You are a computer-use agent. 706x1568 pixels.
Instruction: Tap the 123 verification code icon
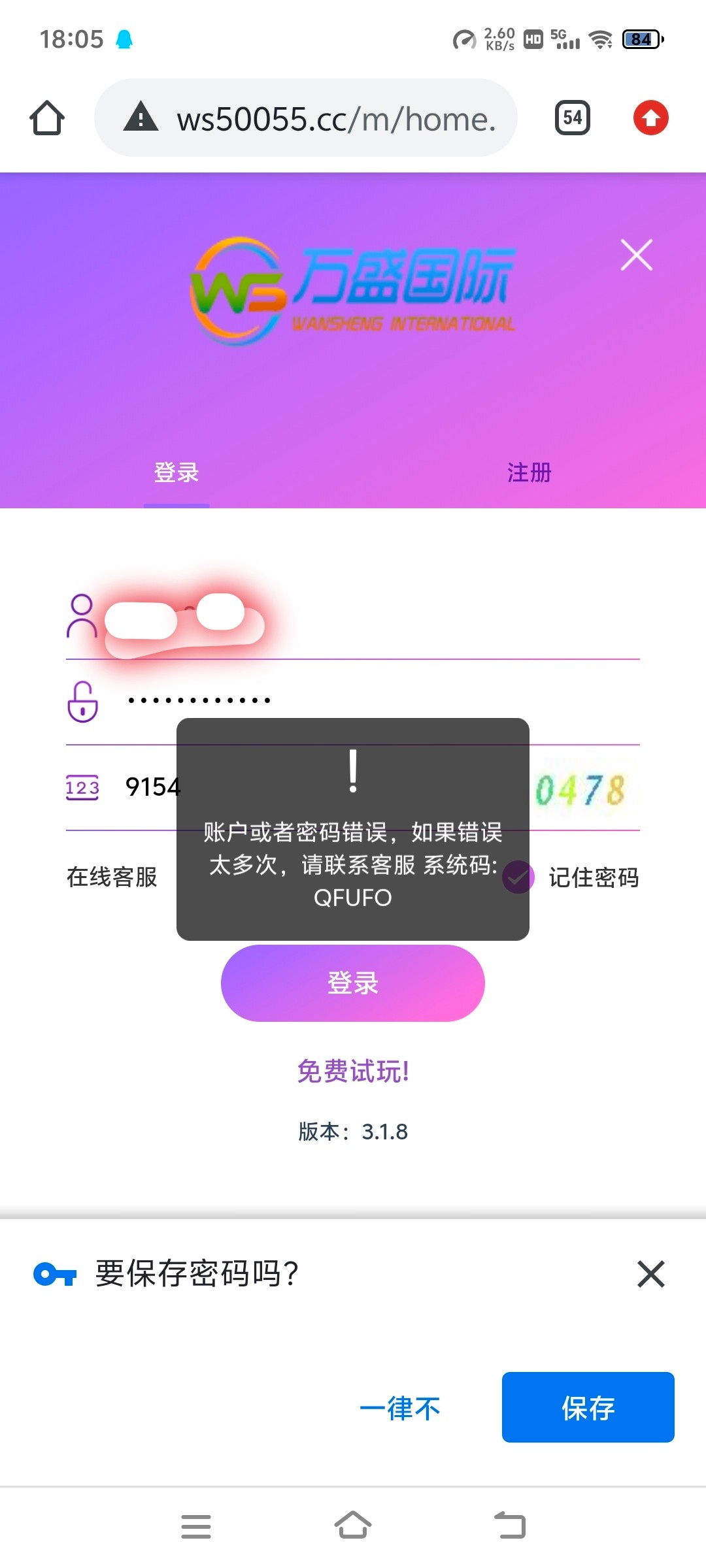(x=82, y=789)
